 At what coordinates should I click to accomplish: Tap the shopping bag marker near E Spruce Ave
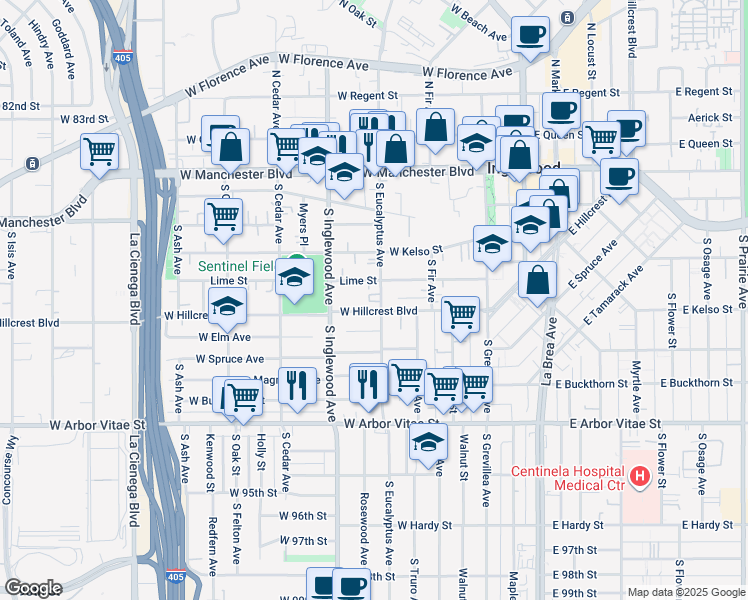coord(537,284)
